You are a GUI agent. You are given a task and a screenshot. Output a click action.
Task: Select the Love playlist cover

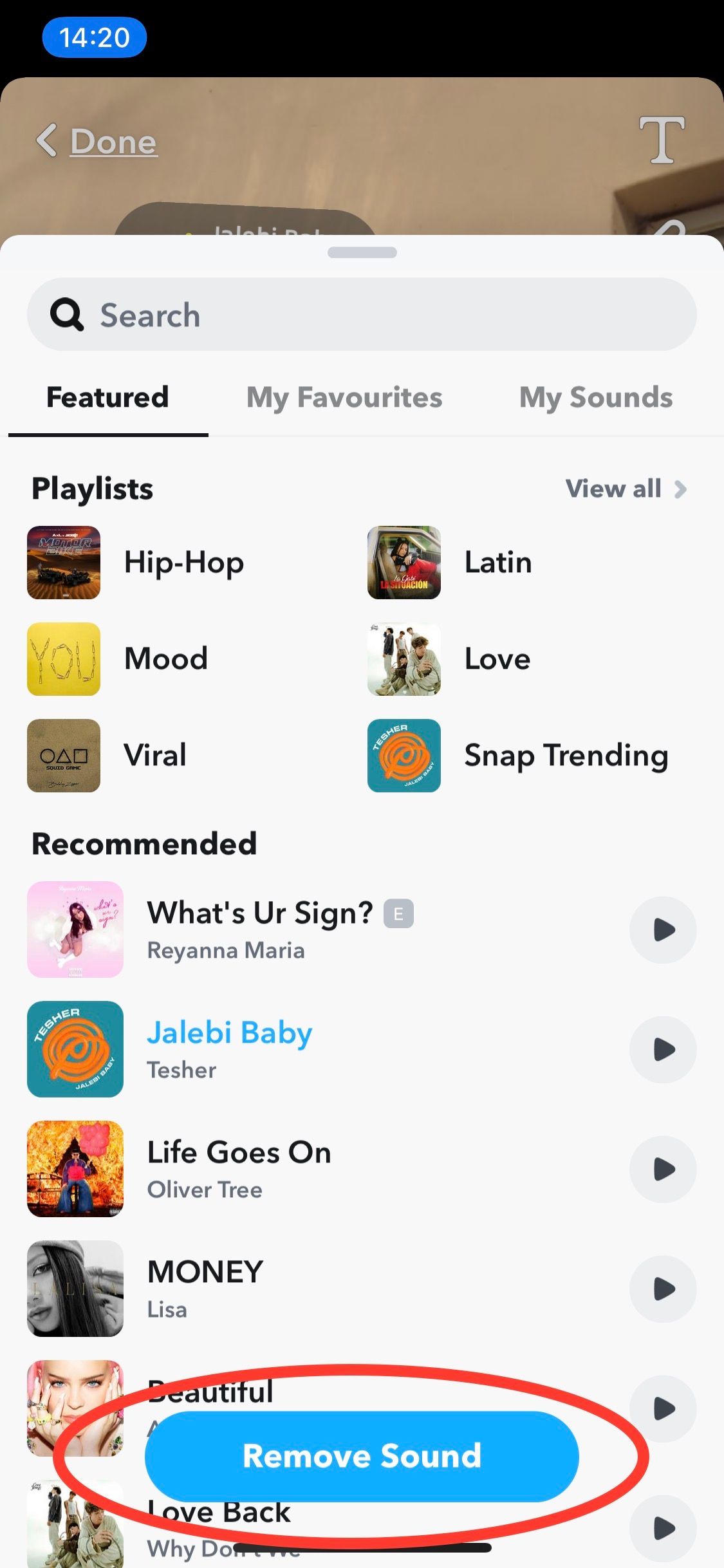coord(404,659)
